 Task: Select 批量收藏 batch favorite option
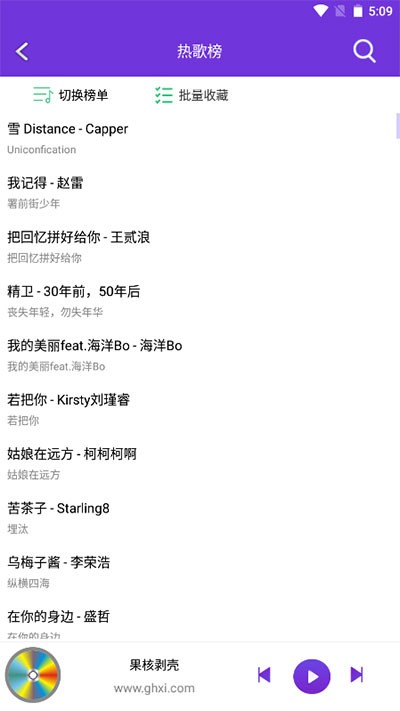coord(191,95)
